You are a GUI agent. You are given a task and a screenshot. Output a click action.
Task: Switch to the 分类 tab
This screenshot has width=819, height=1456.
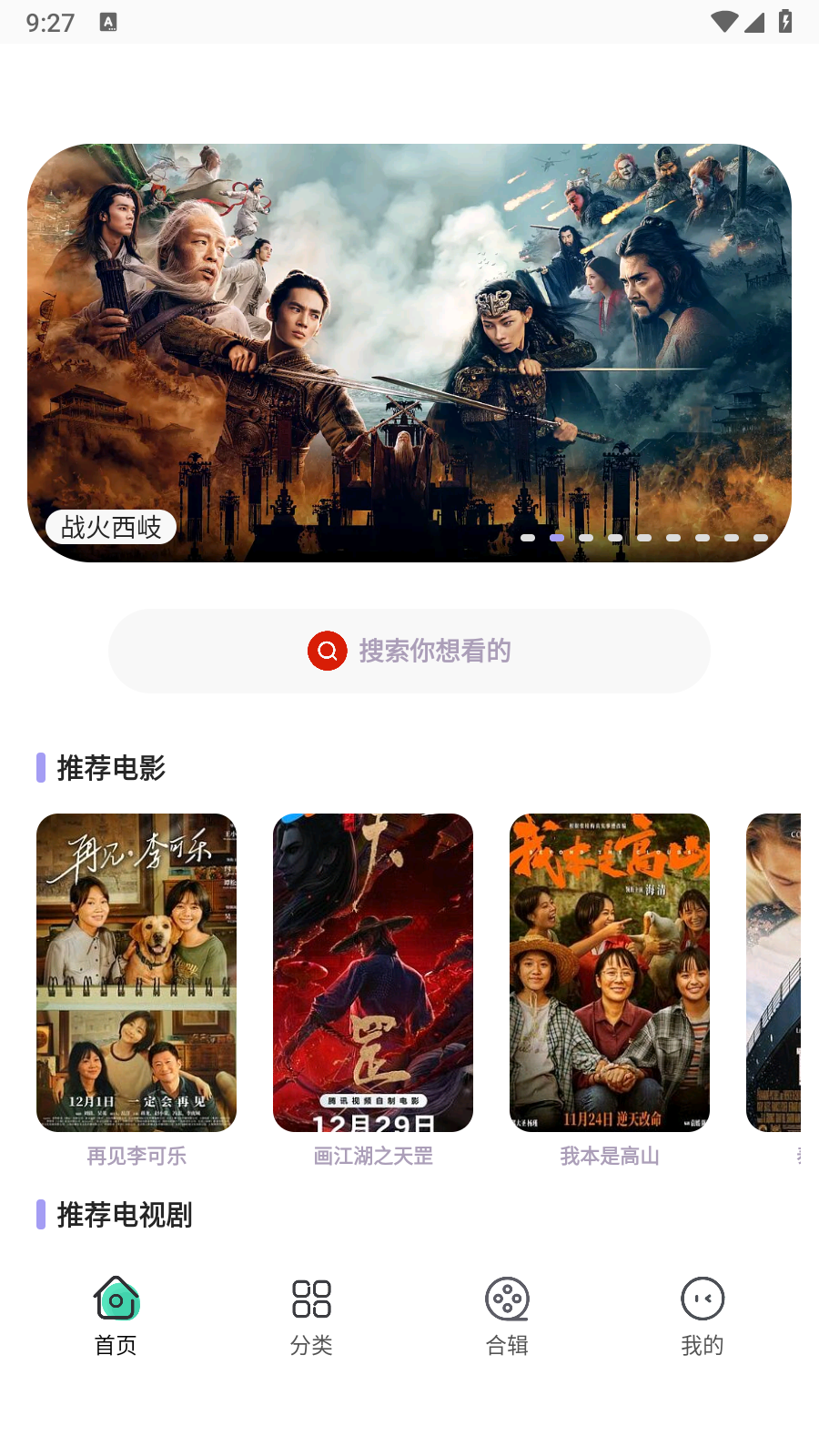pyautogui.click(x=311, y=1316)
